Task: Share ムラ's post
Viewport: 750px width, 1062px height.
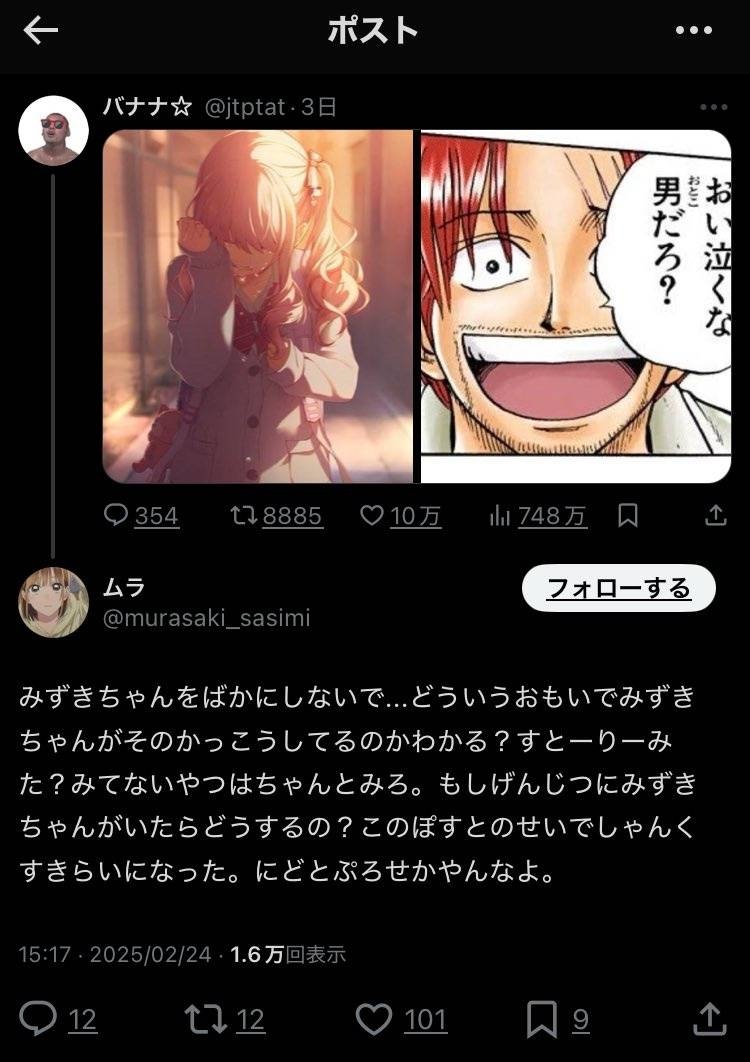Action: [x=709, y=1020]
